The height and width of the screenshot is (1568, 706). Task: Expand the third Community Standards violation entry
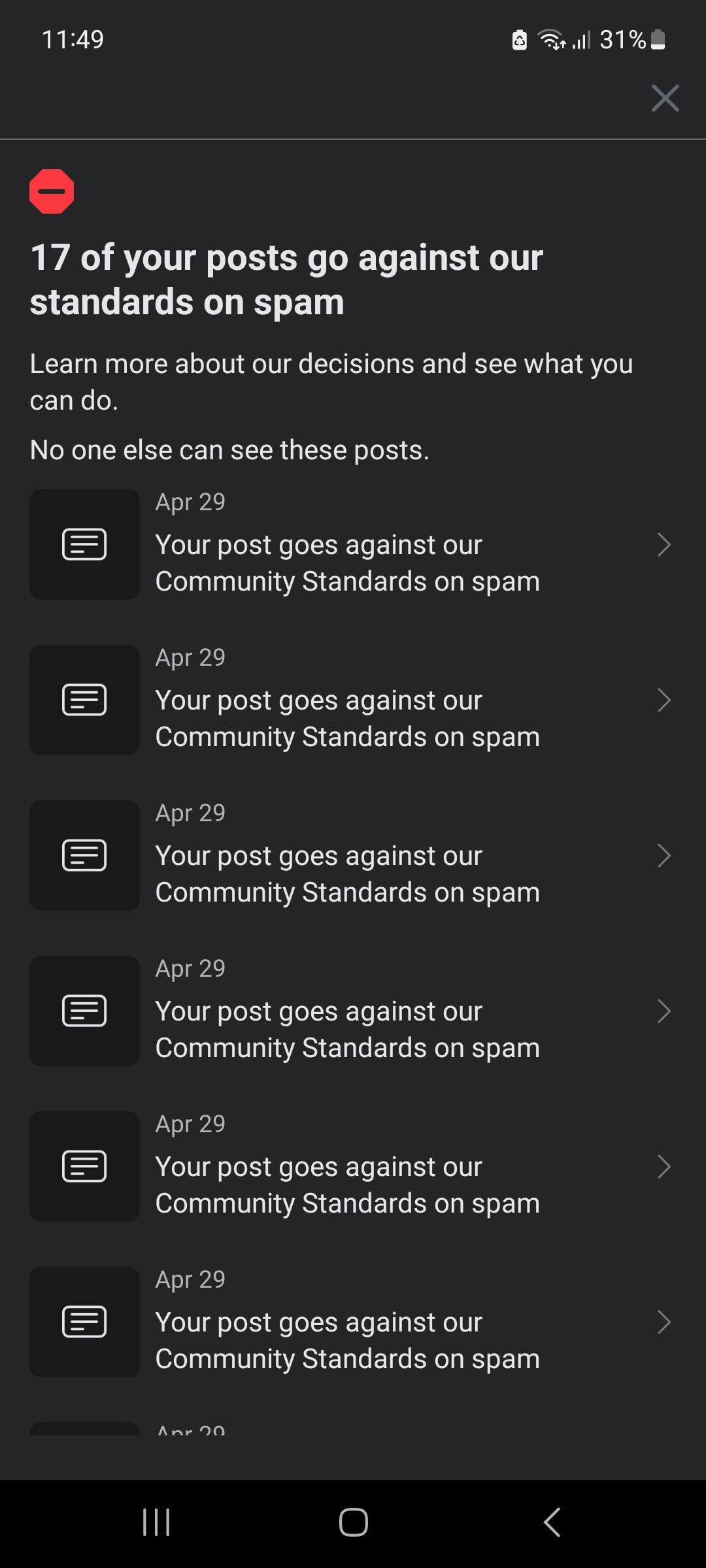664,855
